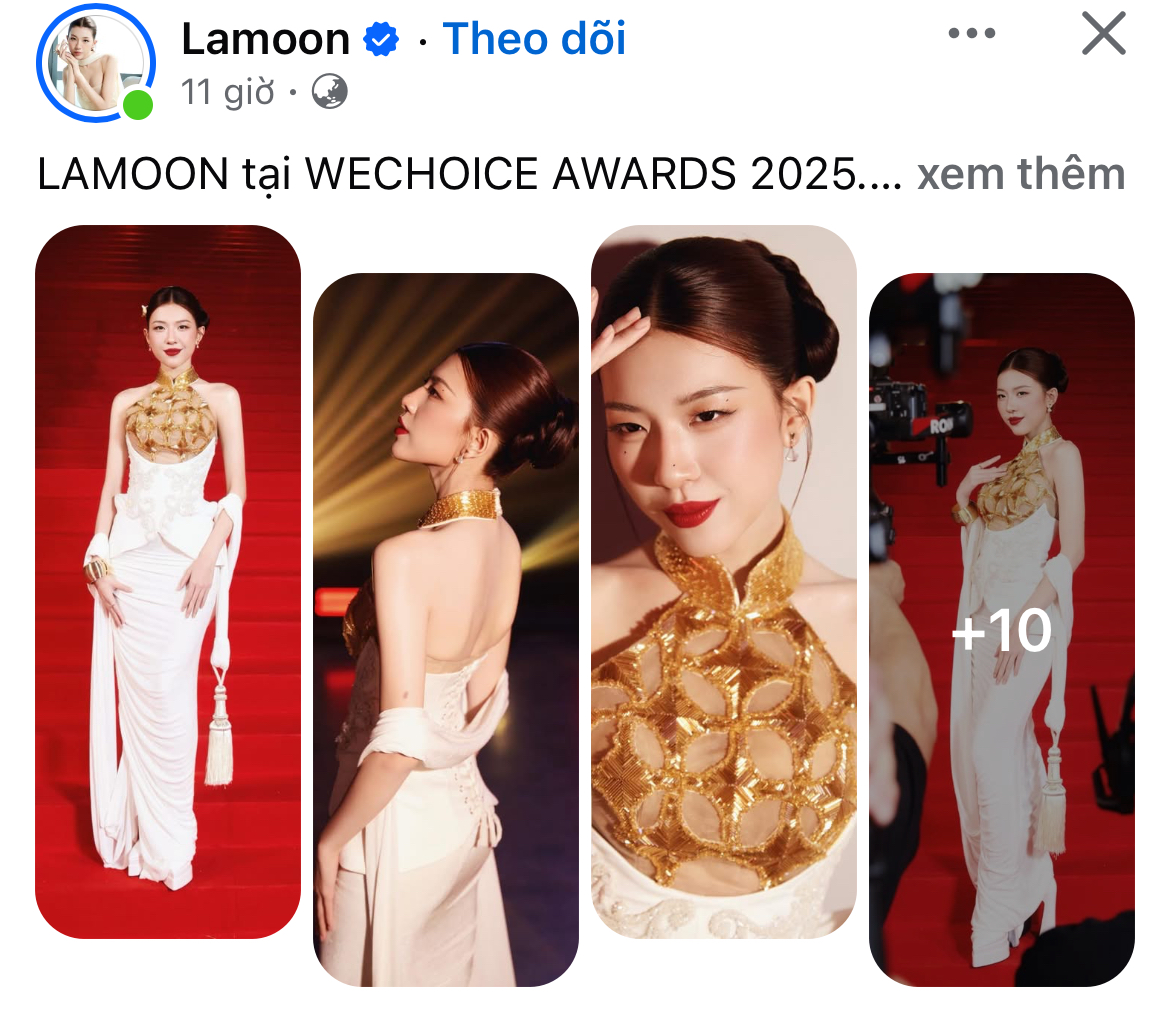Open the Lamoon page name
Image resolution: width=1170 pixels, height=1022 pixels.
265,39
